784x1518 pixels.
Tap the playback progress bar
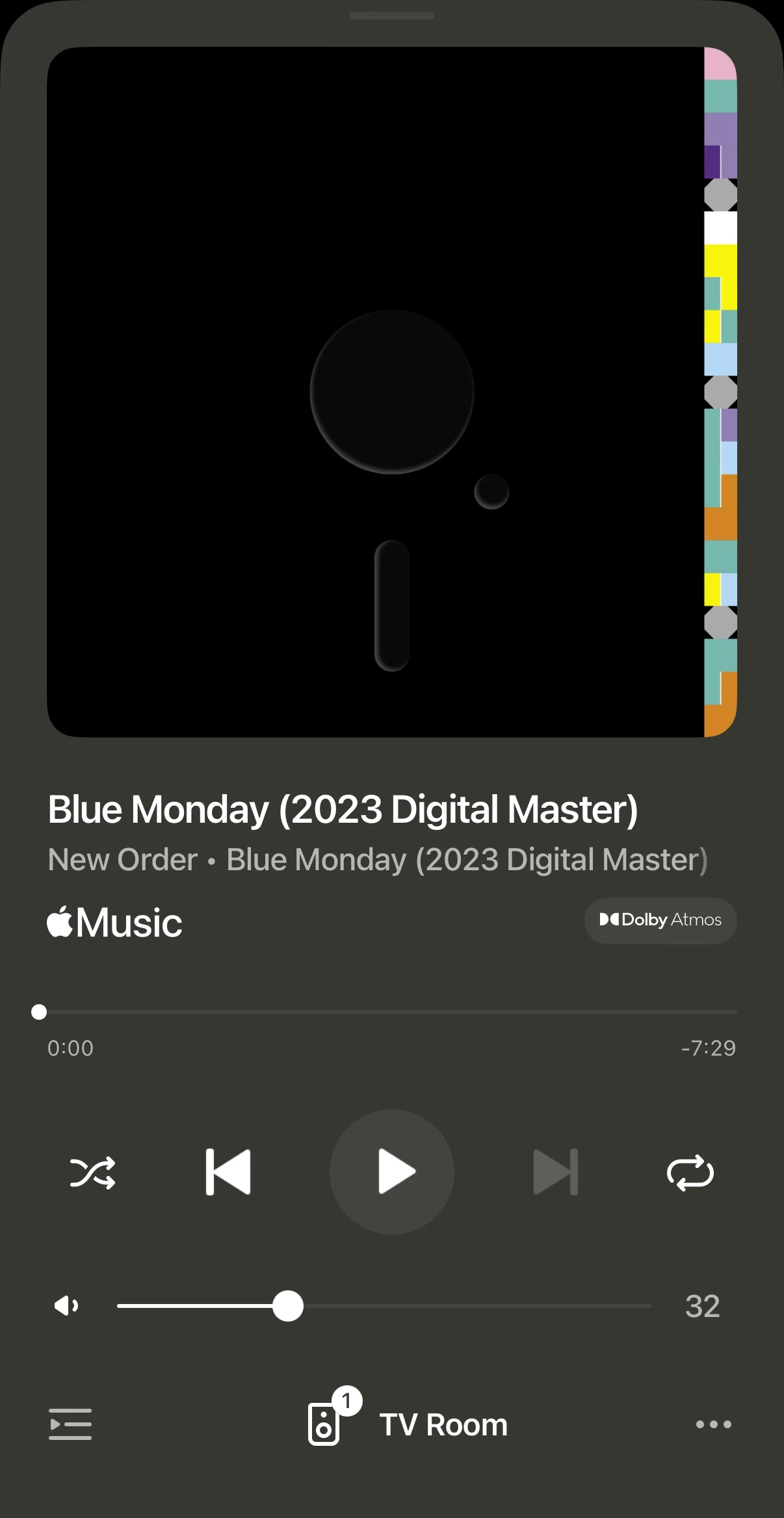[x=390, y=1012]
